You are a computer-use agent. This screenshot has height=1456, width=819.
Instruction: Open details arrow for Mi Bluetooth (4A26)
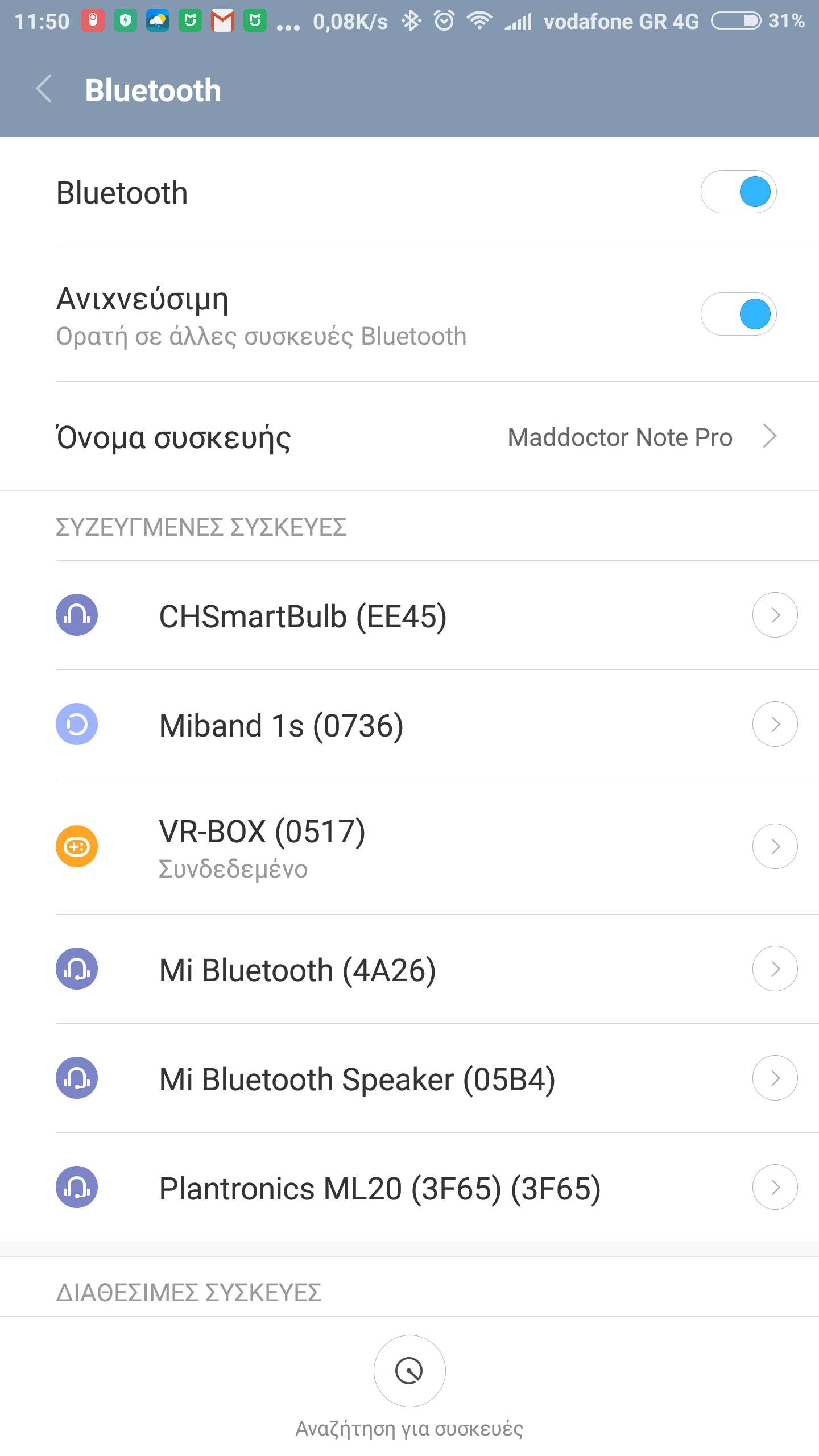pos(775,969)
